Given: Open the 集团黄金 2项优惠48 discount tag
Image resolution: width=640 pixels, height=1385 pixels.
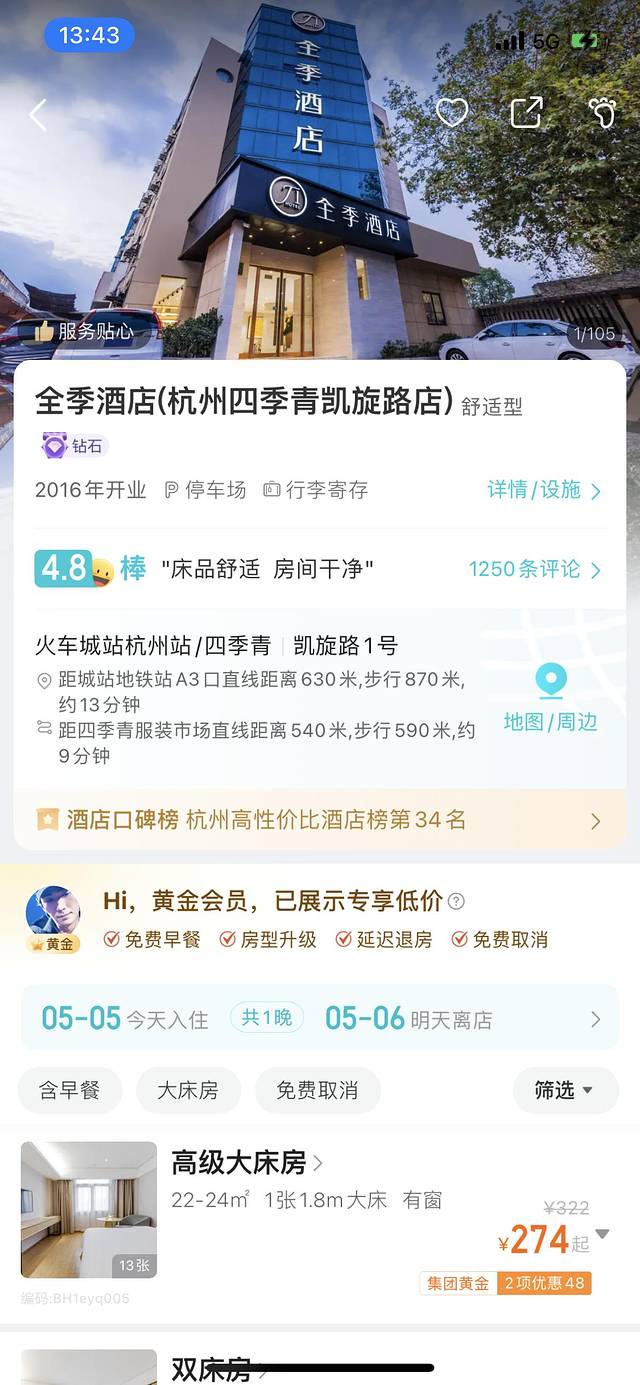Looking at the screenshot, I should point(505,1283).
